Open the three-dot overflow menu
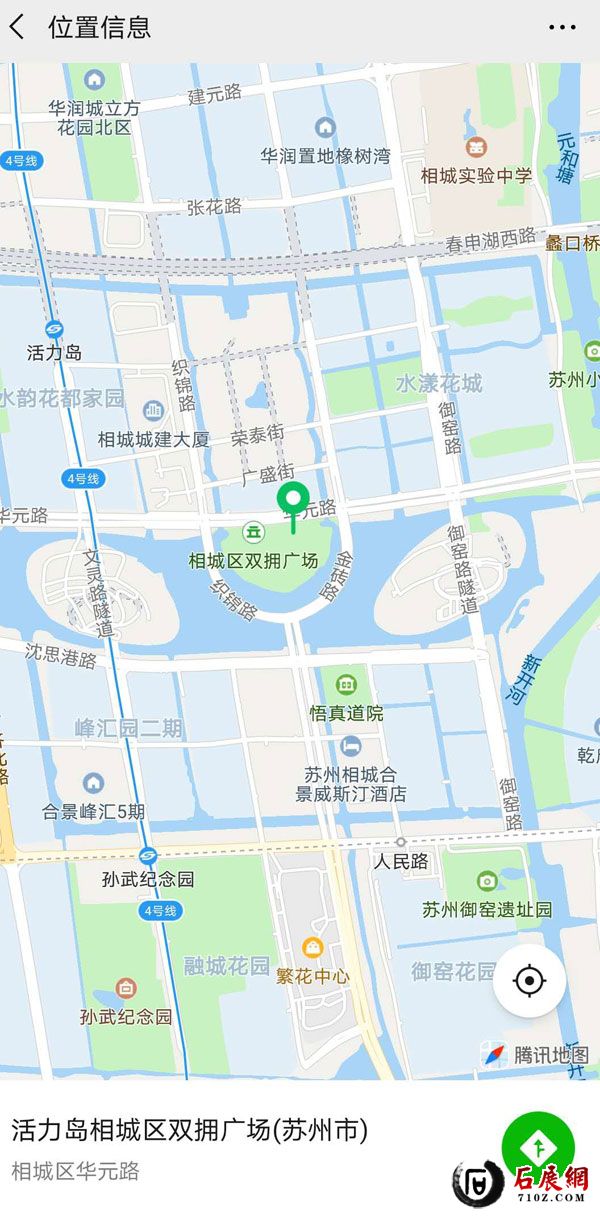 tap(562, 28)
